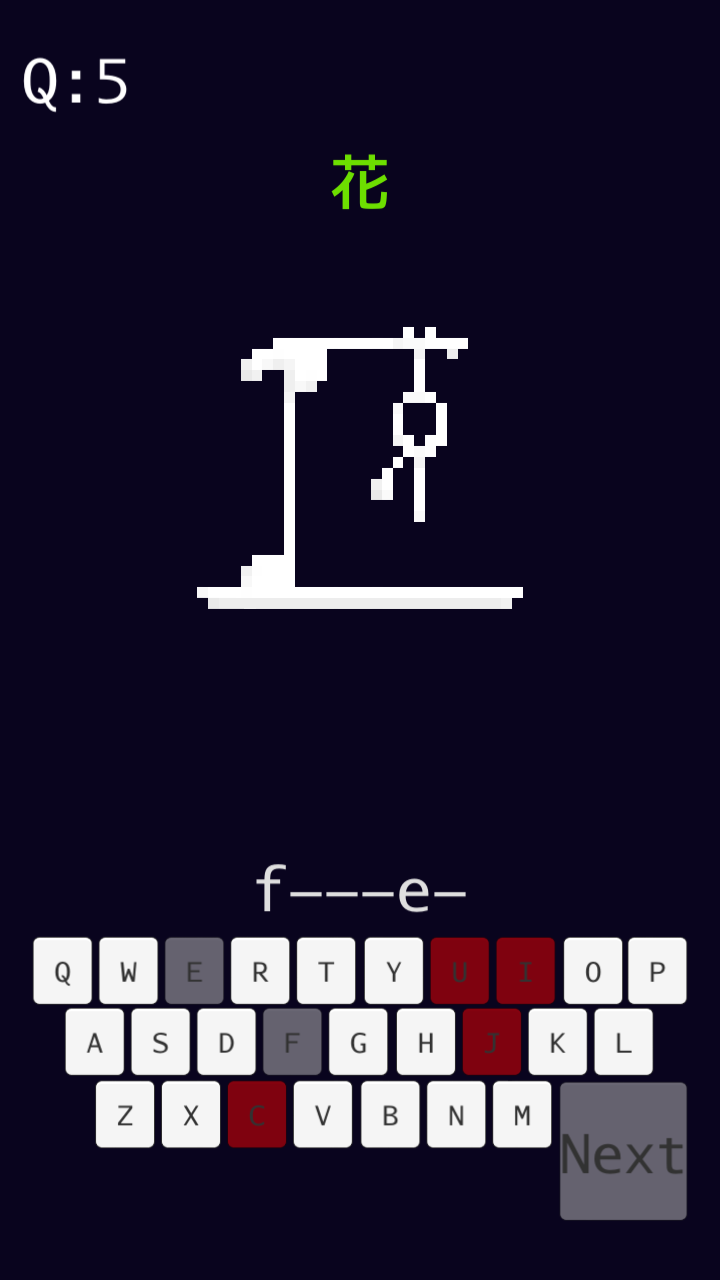Tap the Y key
Image resolution: width=720 pixels, height=1280 pixels.
point(393,971)
